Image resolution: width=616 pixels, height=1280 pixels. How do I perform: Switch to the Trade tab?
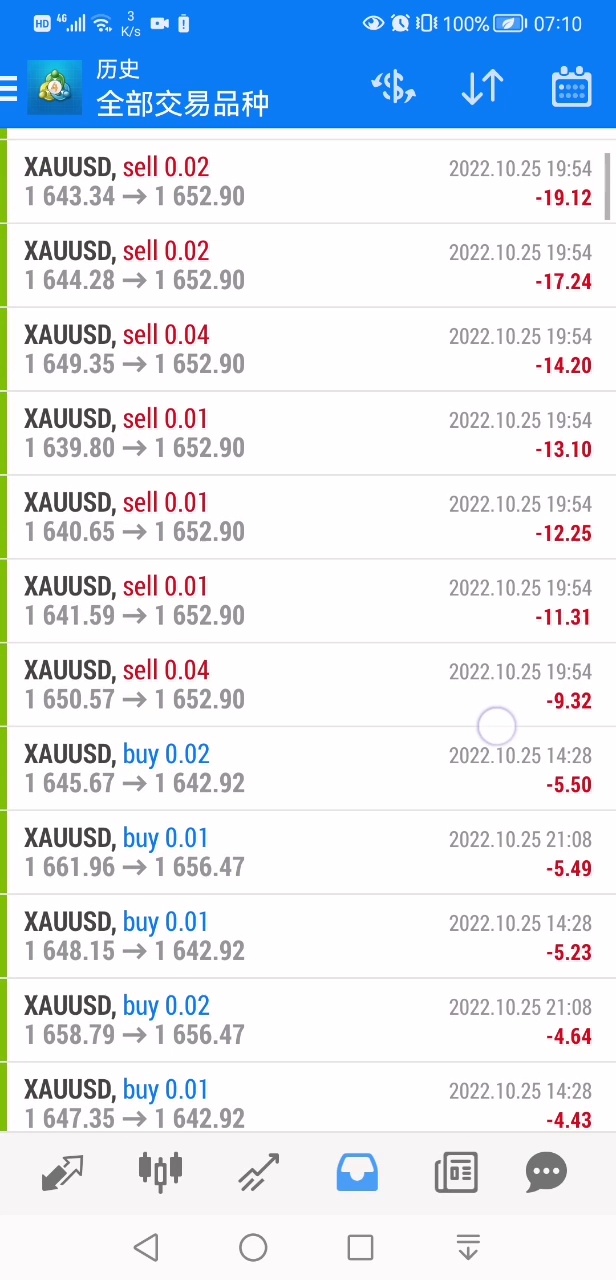click(258, 1171)
